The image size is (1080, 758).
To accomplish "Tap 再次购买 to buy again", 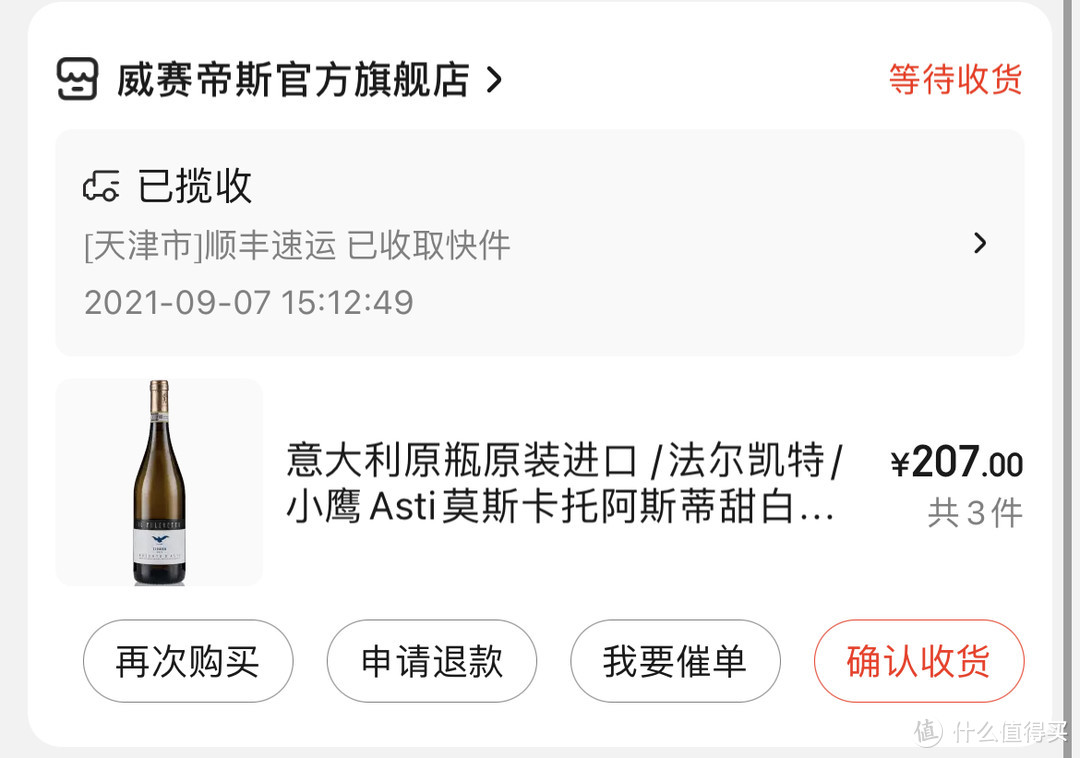I will (188, 661).
